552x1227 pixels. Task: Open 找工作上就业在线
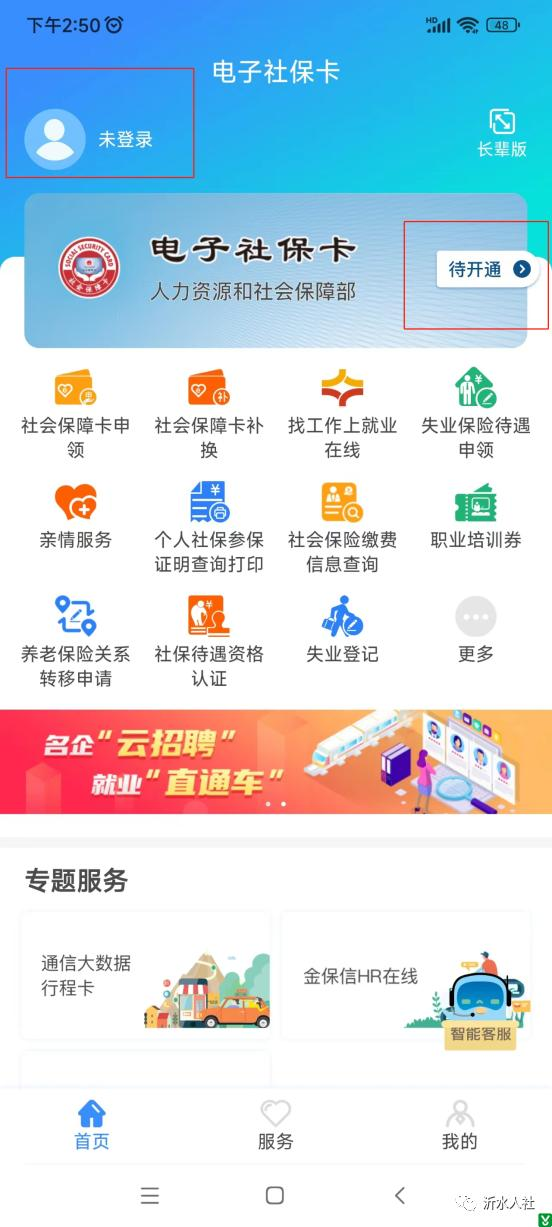pyautogui.click(x=342, y=413)
